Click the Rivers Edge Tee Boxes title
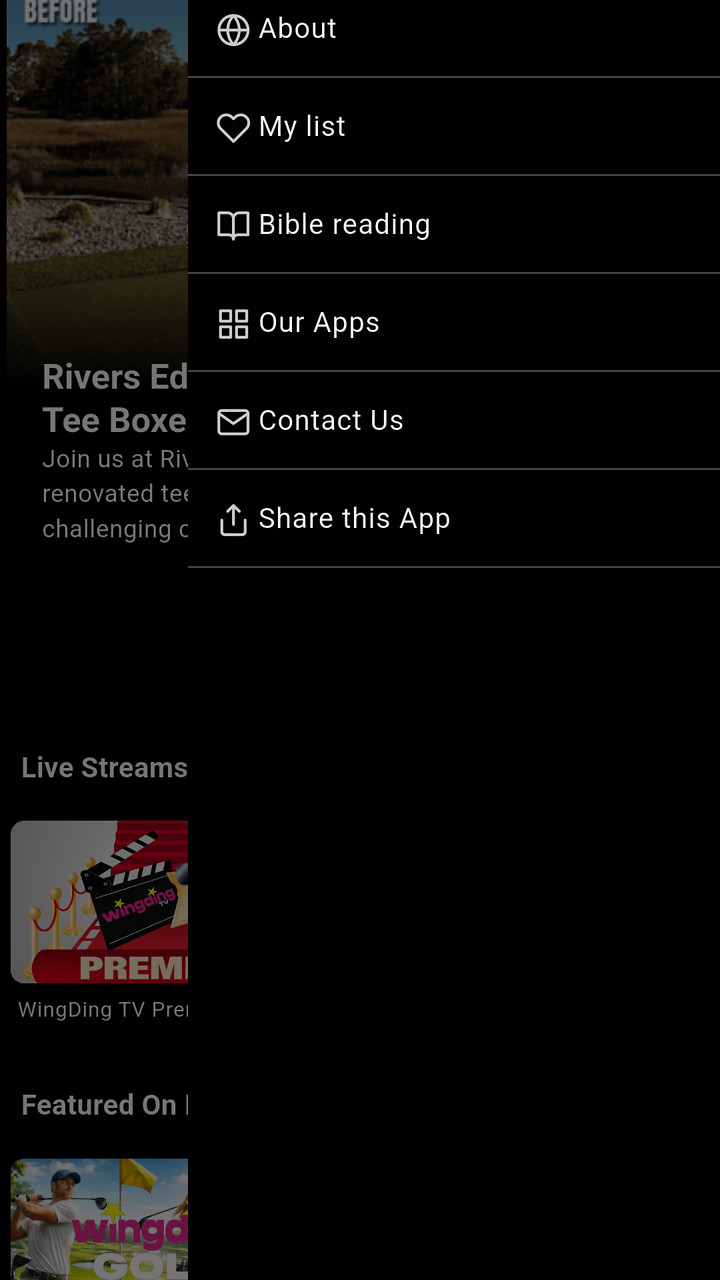The height and width of the screenshot is (1280, 720). (110, 398)
